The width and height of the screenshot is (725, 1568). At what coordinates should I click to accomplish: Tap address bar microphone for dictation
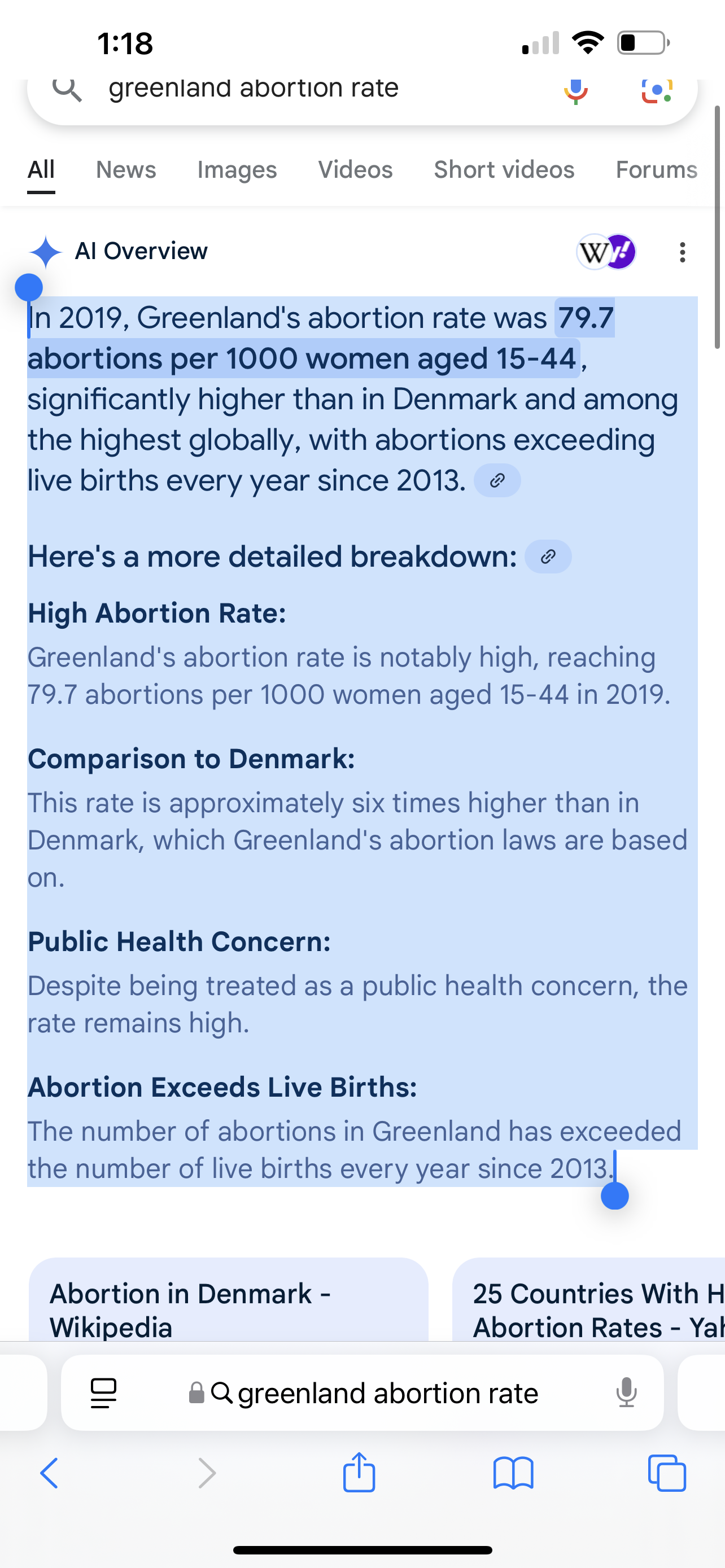pyautogui.click(x=626, y=1392)
